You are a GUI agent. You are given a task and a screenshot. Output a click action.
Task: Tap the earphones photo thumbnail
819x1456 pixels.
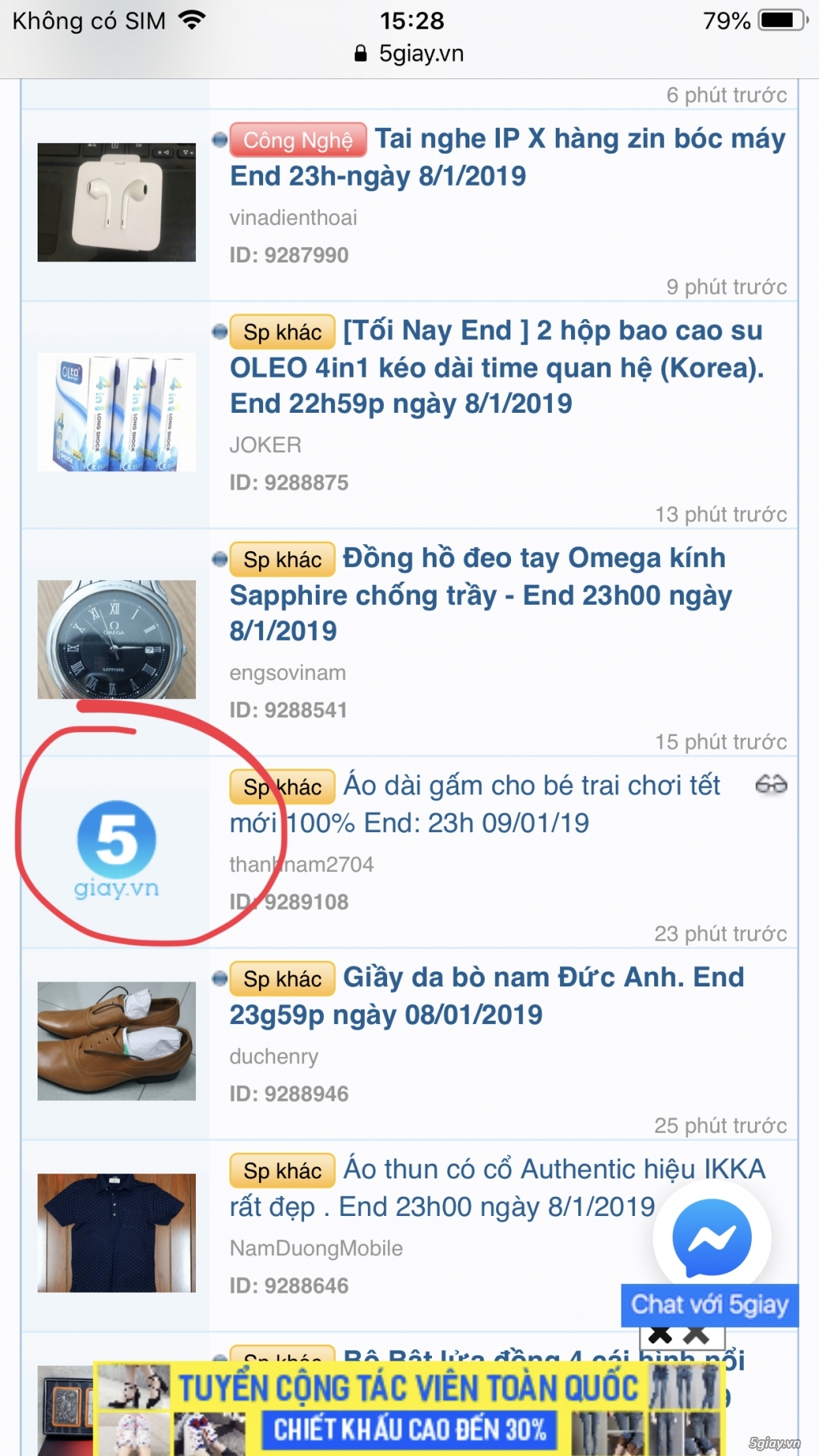point(115,201)
